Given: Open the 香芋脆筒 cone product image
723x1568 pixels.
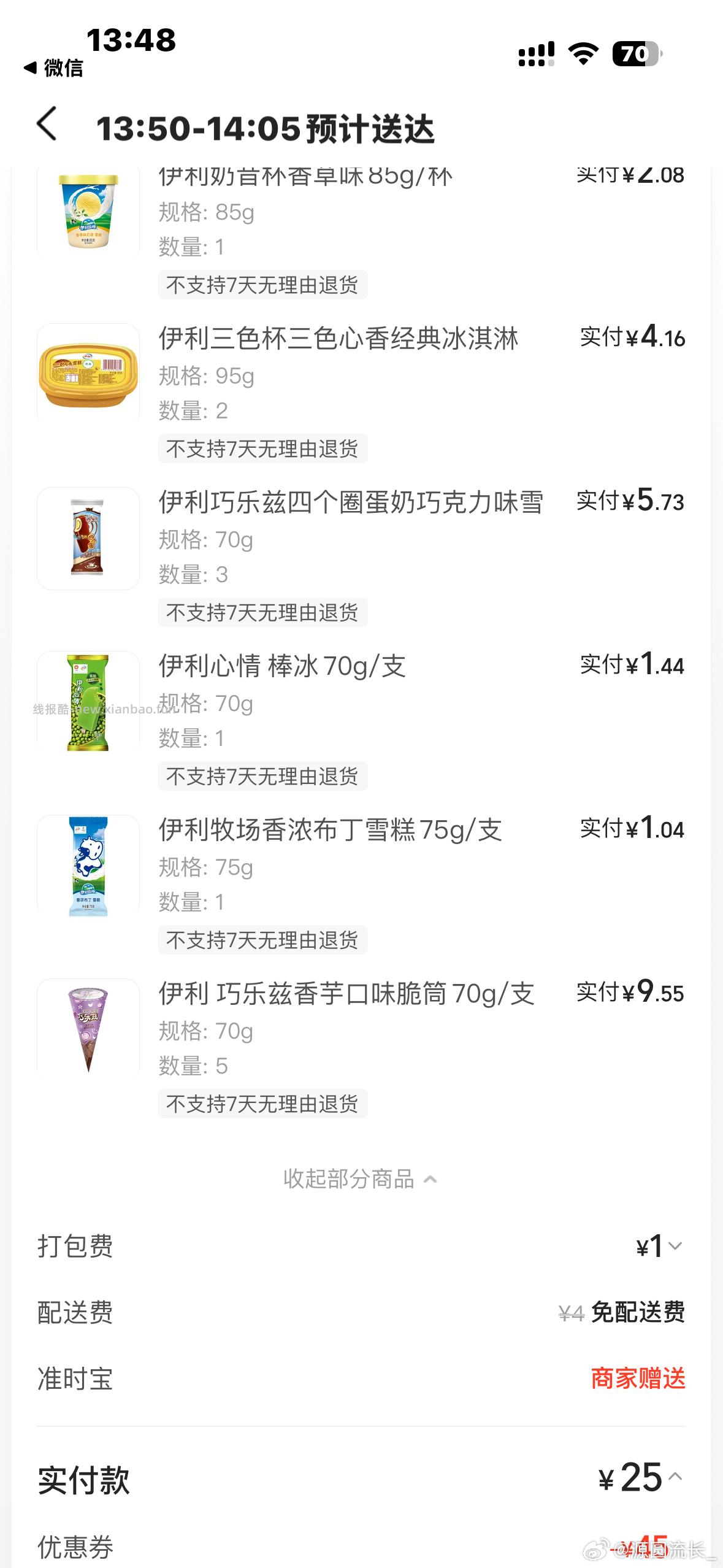Looking at the screenshot, I should tap(88, 1029).
